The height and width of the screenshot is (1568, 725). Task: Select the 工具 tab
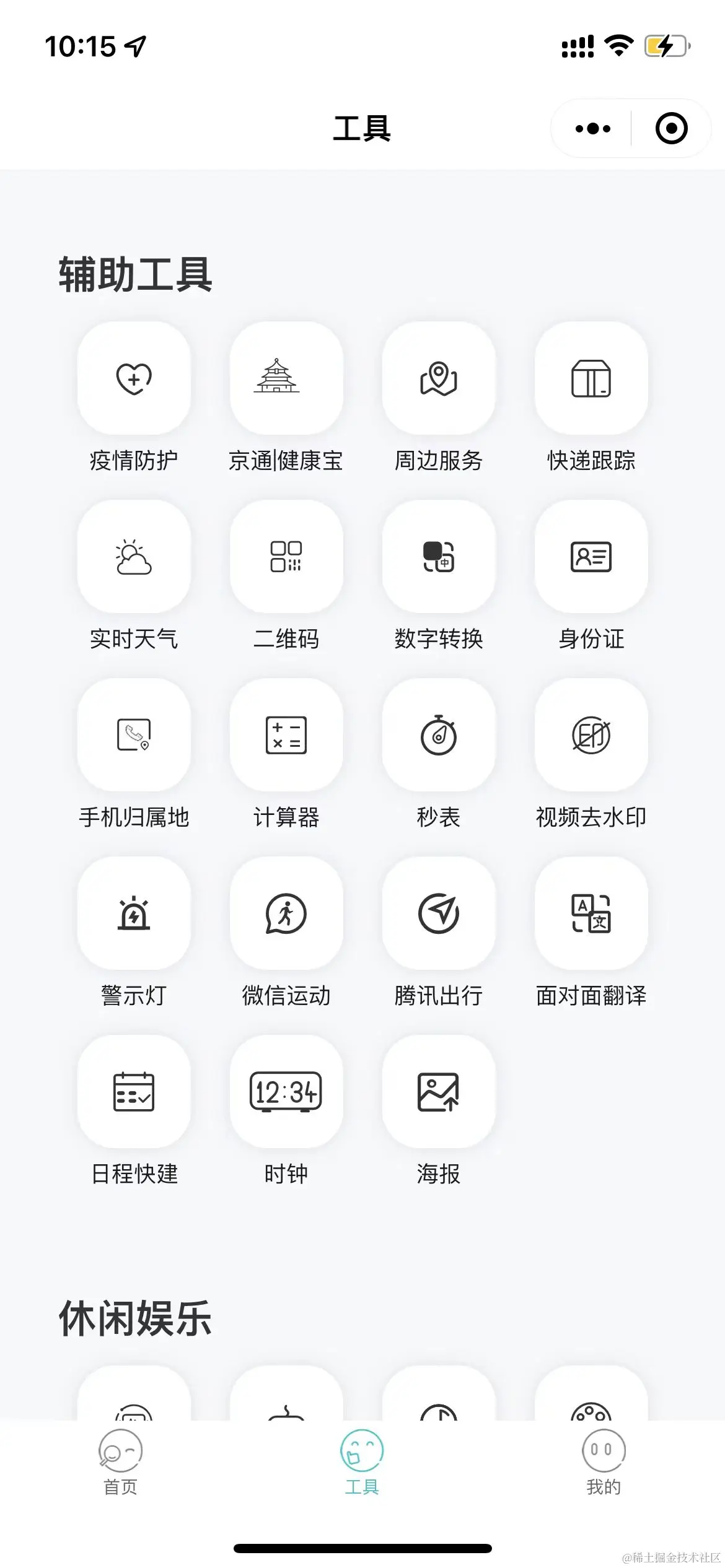click(x=362, y=1463)
